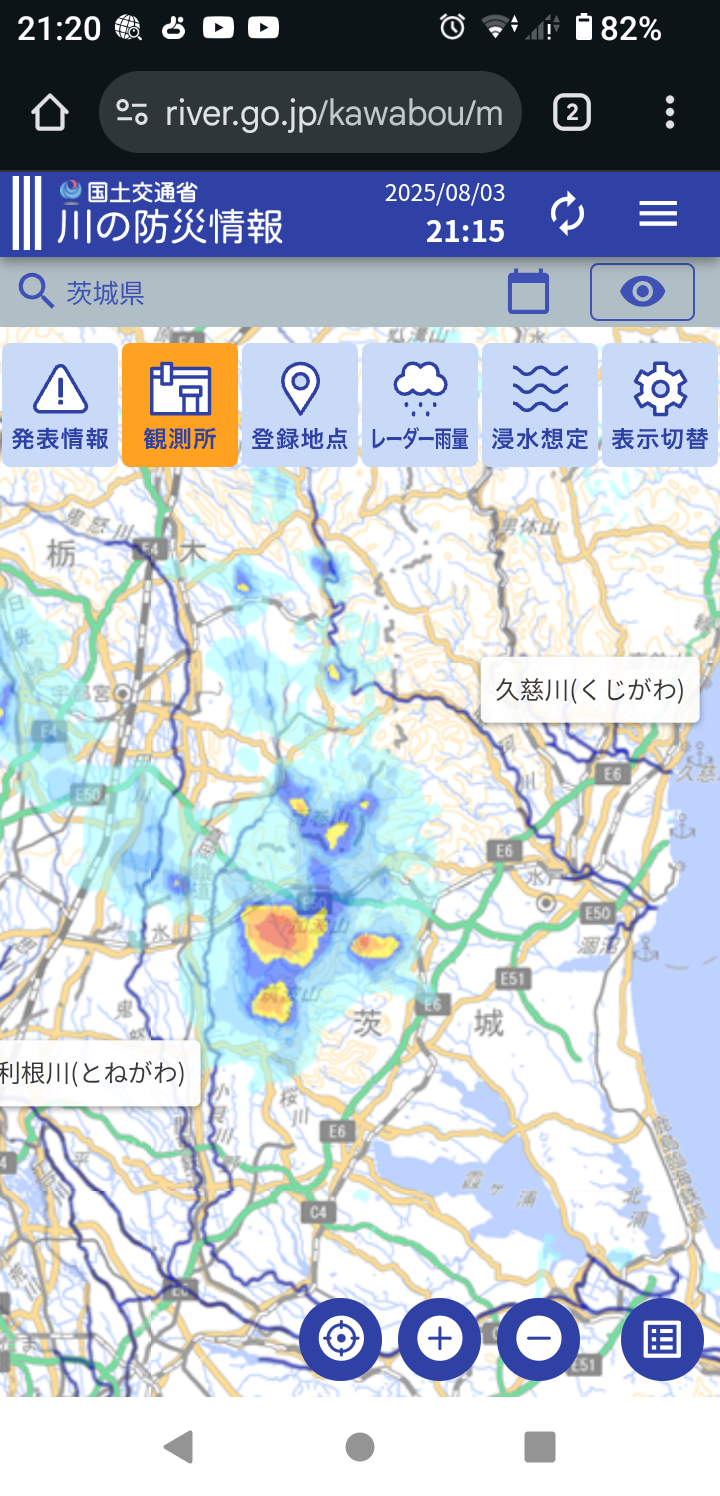Viewport: 720px width, 1496px height.
Task: Switch to レーダー雨量 radar rainfall
Action: coord(420,405)
